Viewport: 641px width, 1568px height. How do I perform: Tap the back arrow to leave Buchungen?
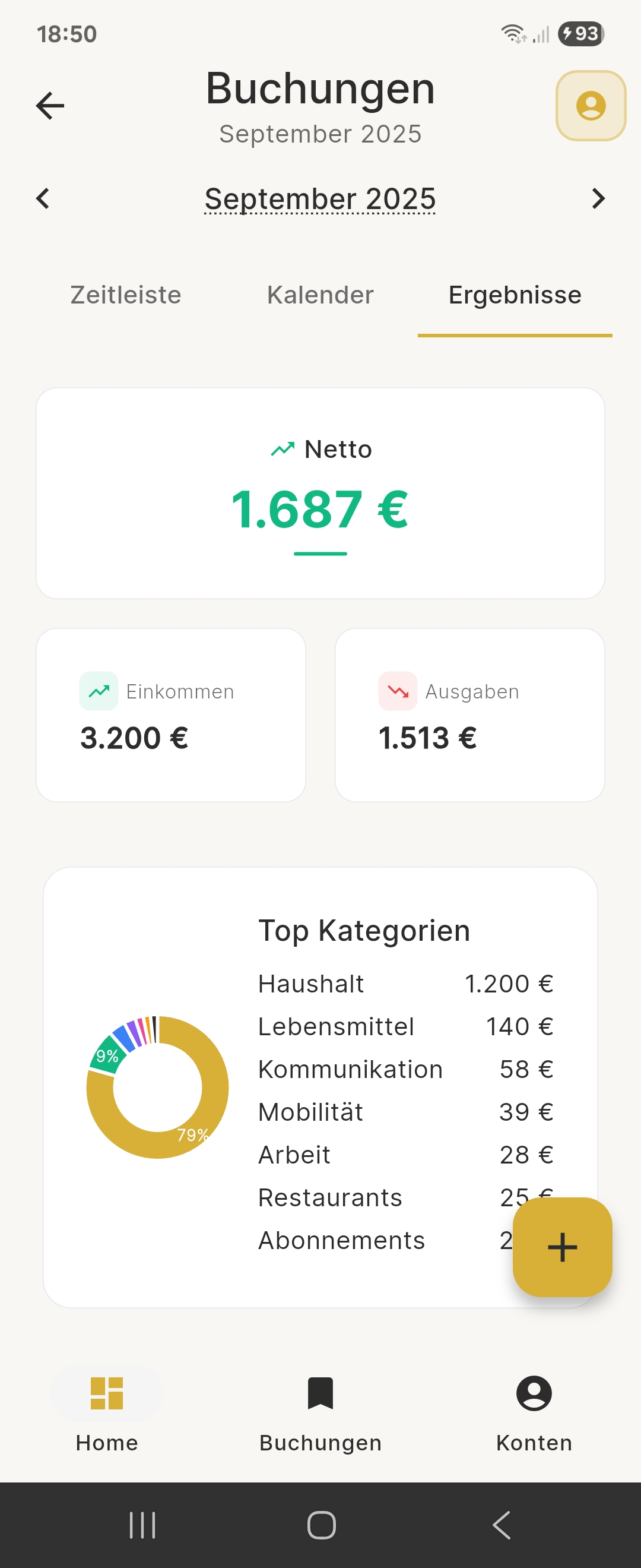49,105
